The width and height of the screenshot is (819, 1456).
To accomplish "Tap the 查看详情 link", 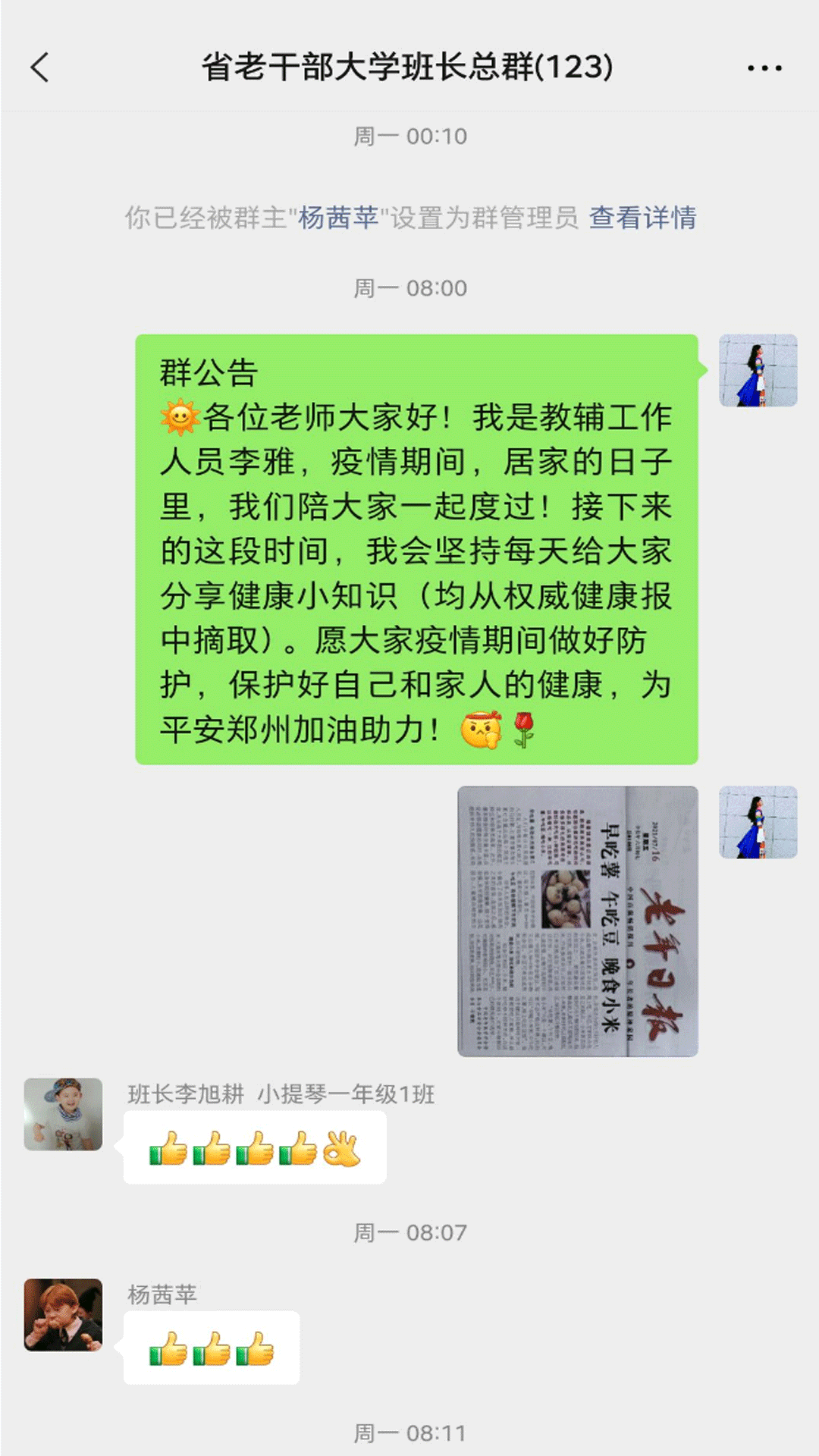I will pos(642,218).
